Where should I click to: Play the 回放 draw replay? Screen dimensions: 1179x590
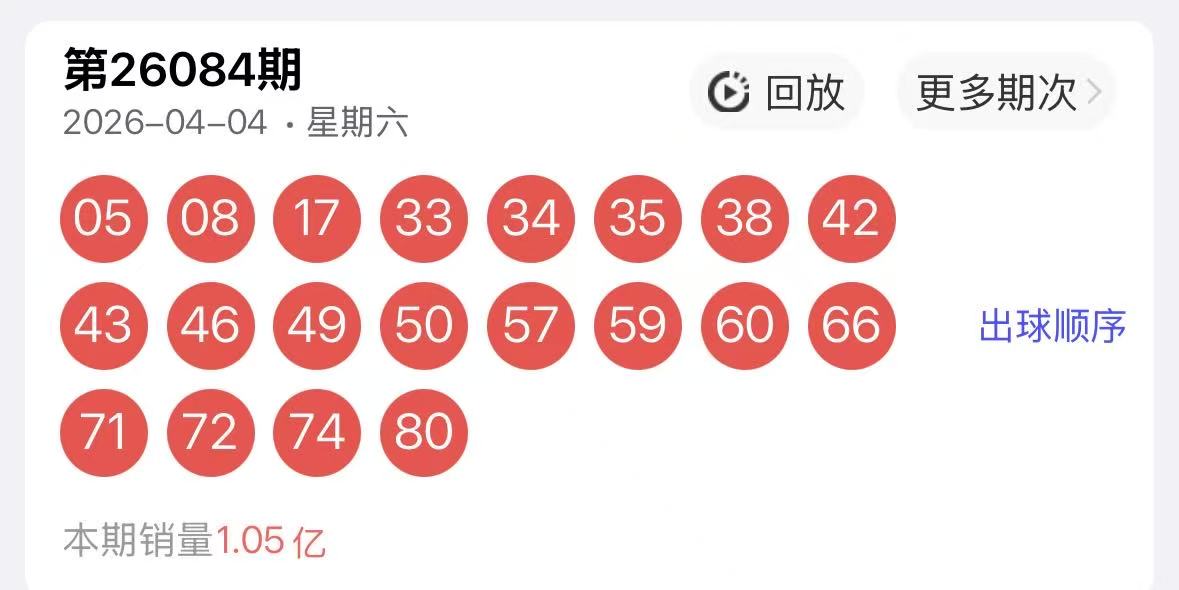click(x=776, y=92)
